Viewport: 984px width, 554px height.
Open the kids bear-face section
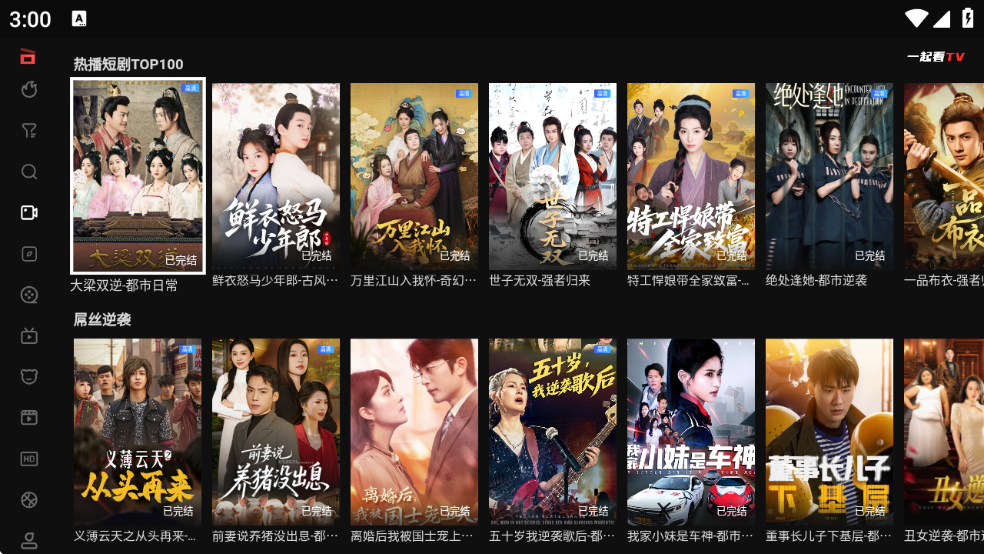click(29, 377)
